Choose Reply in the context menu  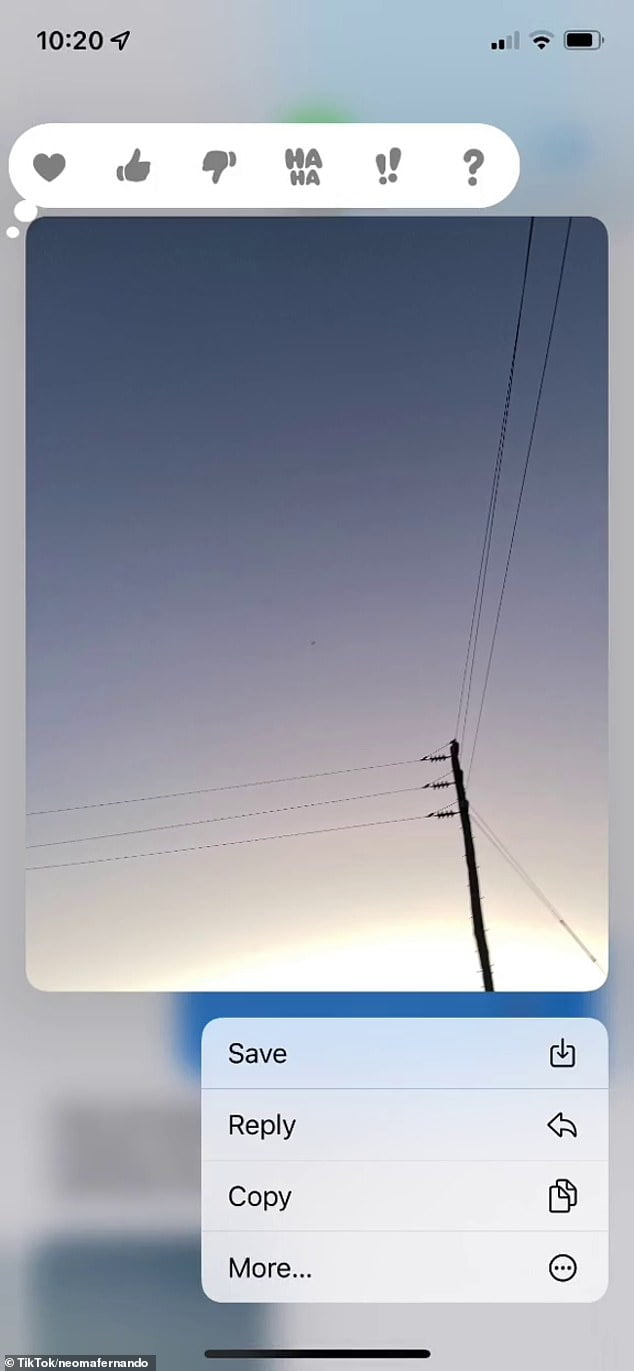(404, 1125)
